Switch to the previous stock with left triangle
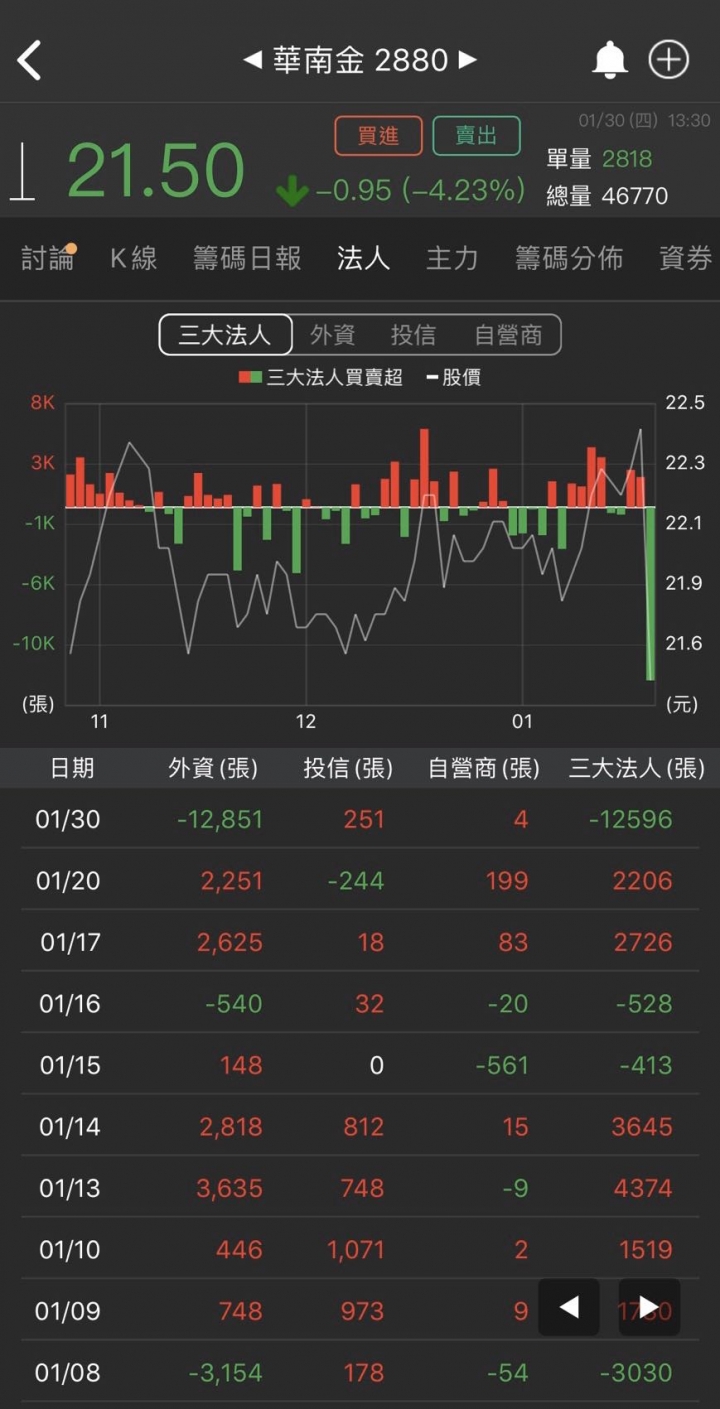The image size is (720, 1409). coord(252,61)
